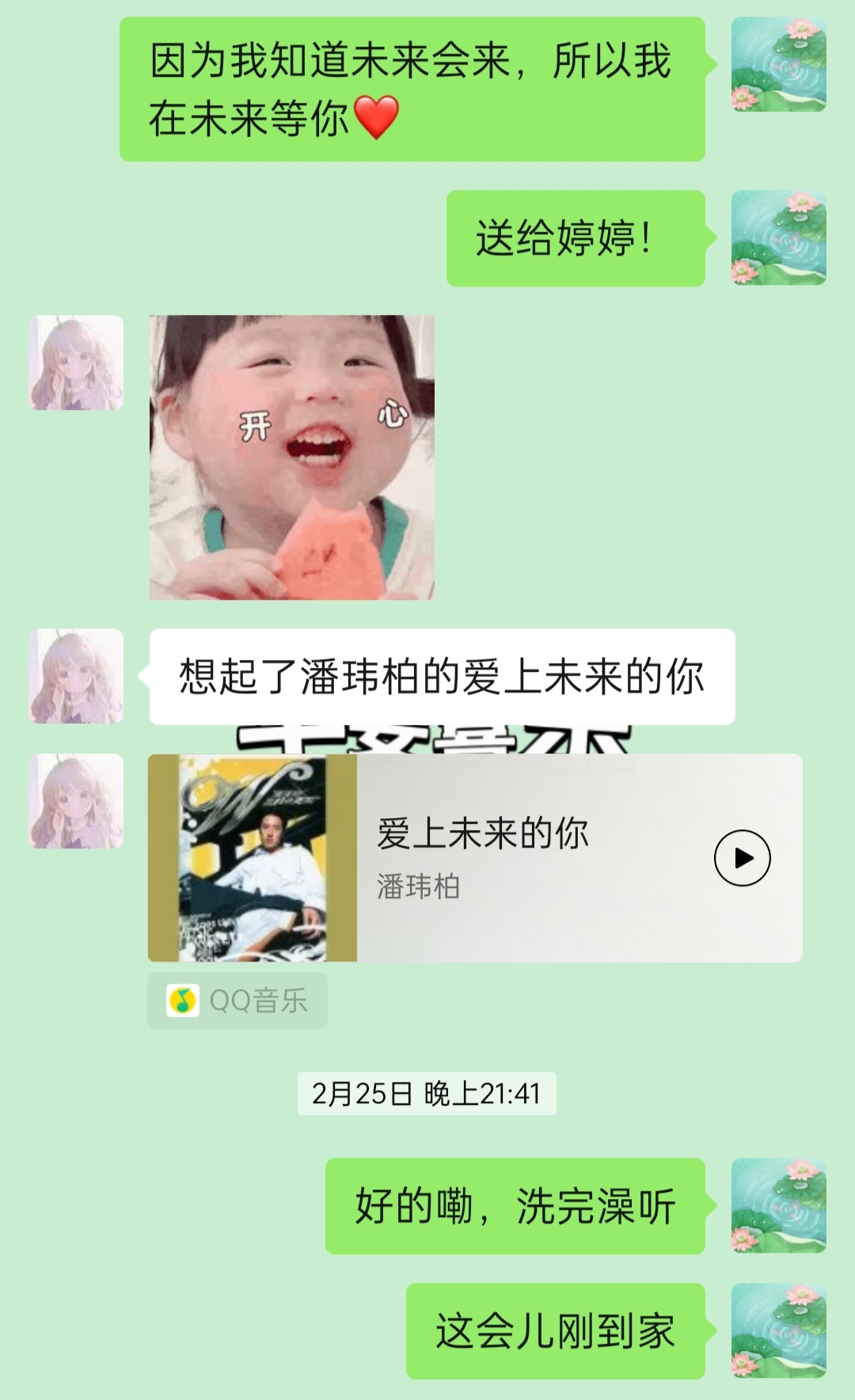Open the 爱上未来的你 music card

(507, 858)
